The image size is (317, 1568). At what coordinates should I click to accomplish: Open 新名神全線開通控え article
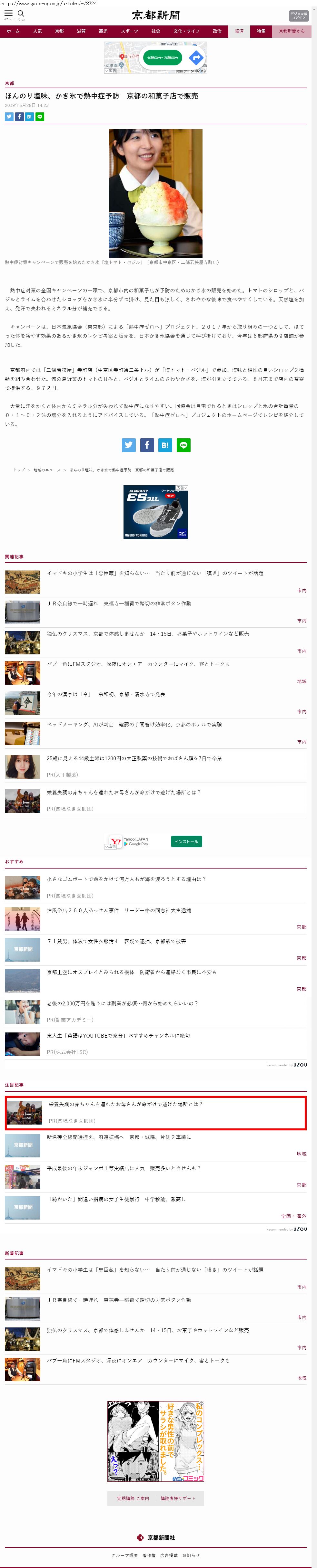[119, 1137]
